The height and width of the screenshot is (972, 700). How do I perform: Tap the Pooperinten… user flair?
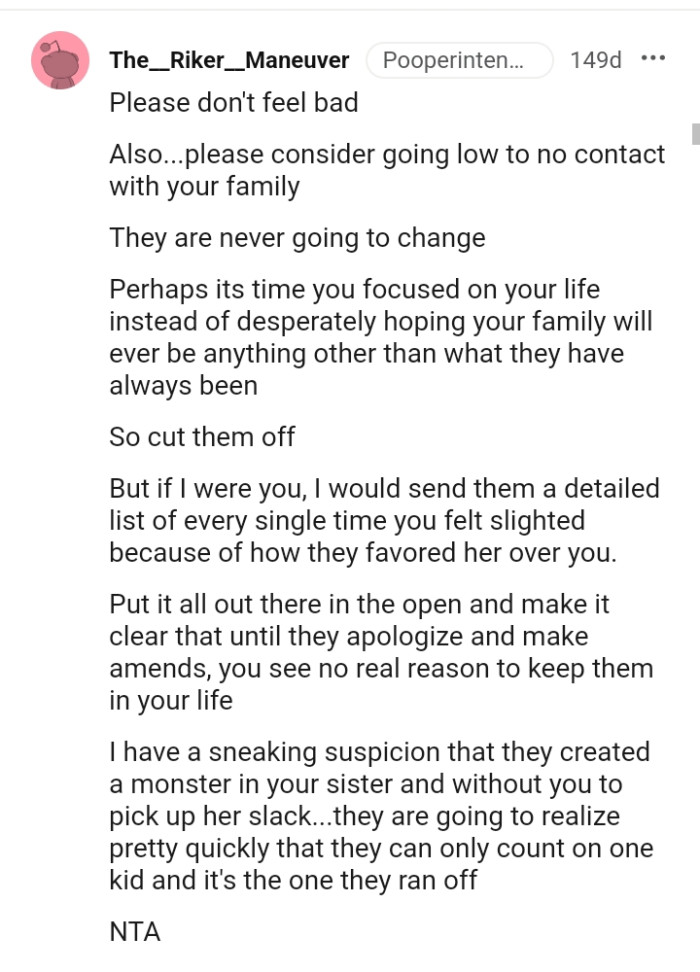pos(458,60)
